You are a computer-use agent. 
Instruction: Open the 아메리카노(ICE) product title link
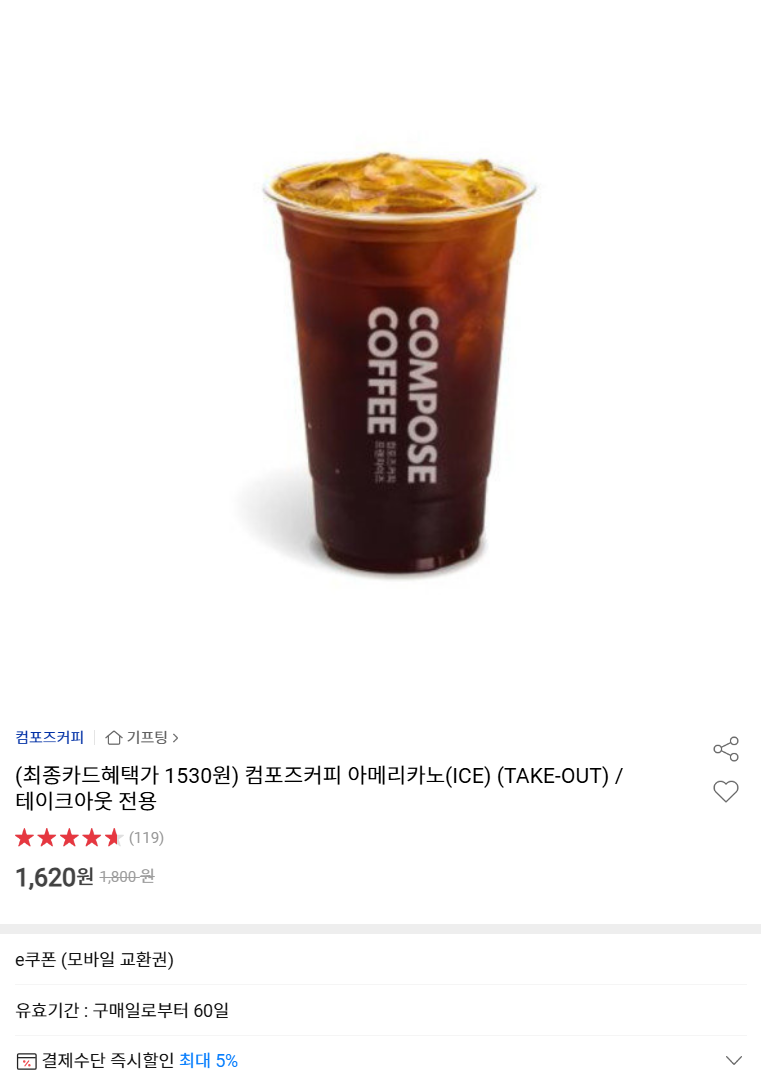[320, 785]
